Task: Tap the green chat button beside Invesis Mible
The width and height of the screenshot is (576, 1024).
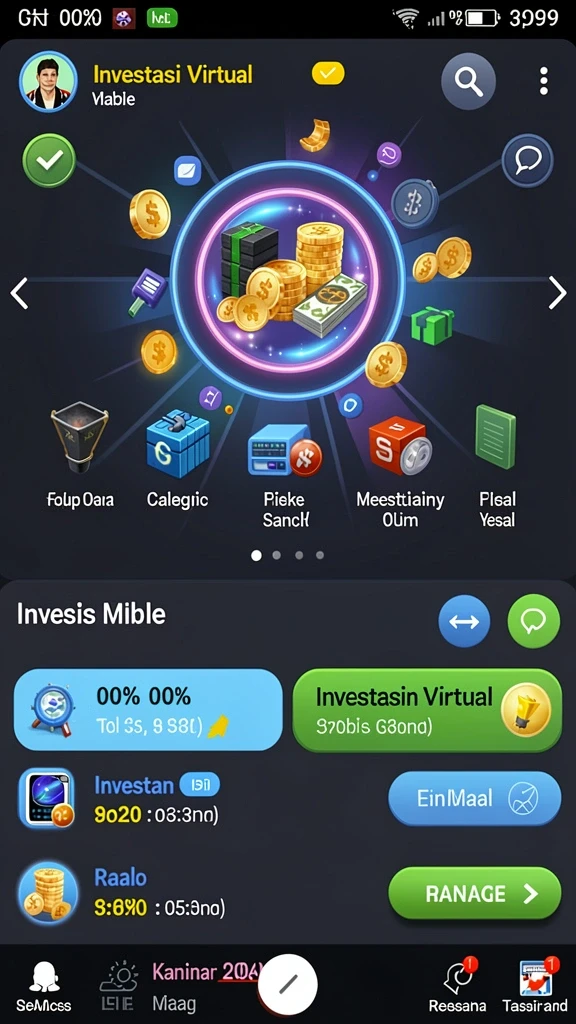Action: point(534,621)
